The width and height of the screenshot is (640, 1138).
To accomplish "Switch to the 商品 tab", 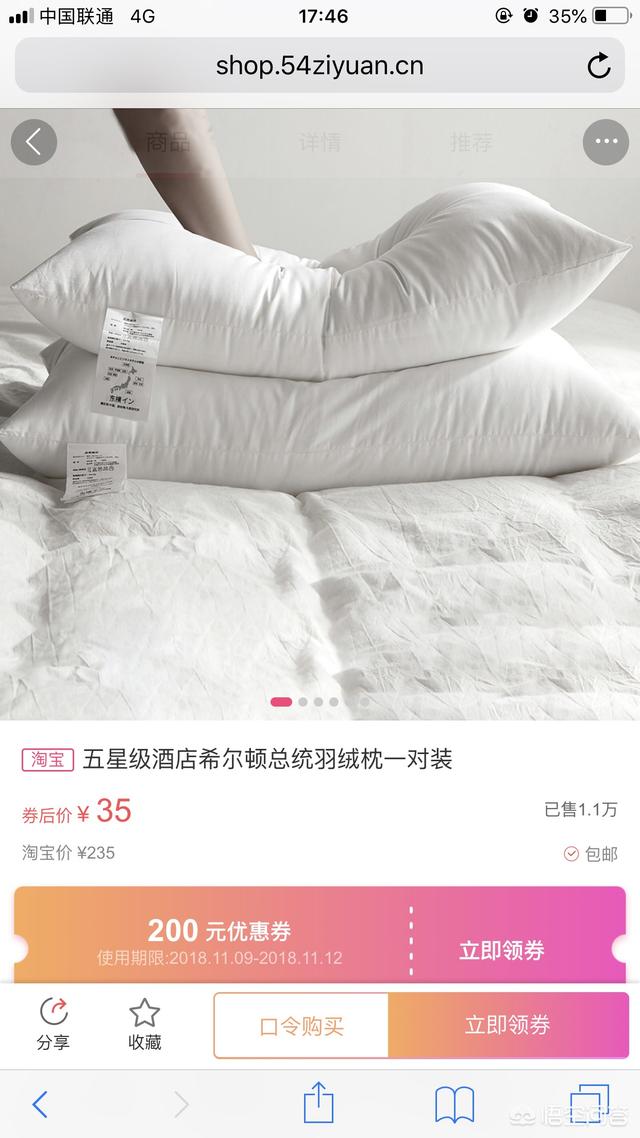I will (168, 142).
